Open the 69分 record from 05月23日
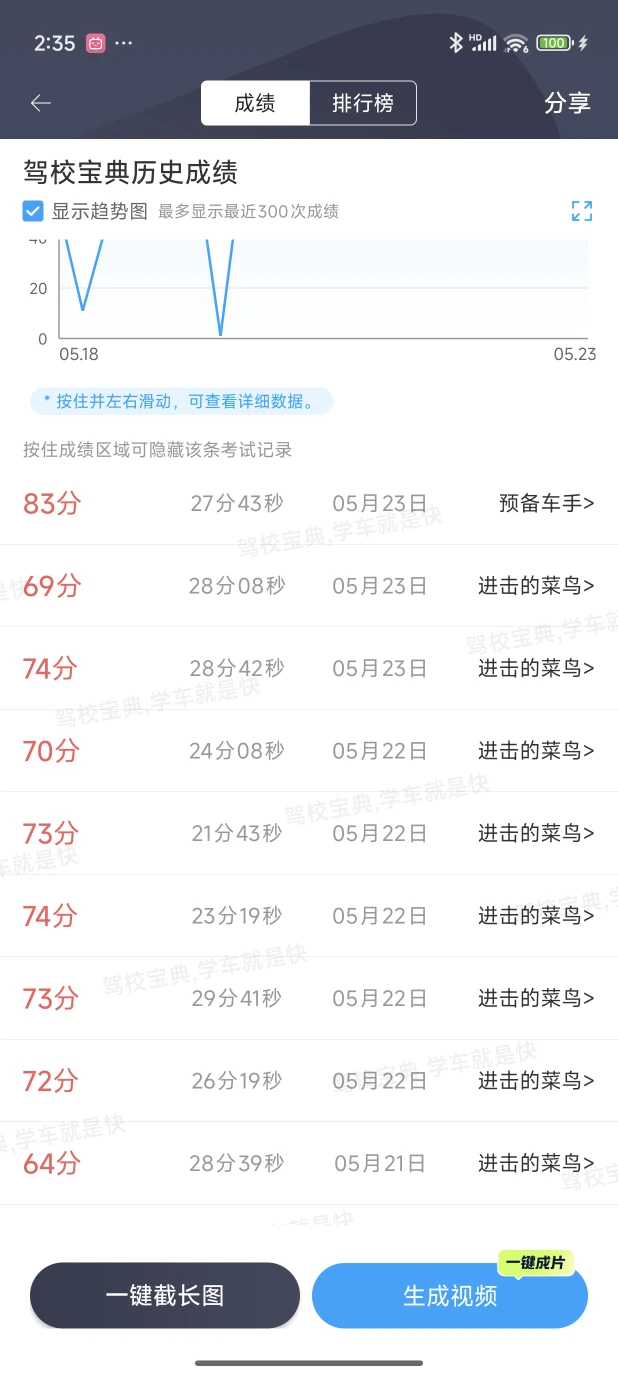 click(536, 586)
